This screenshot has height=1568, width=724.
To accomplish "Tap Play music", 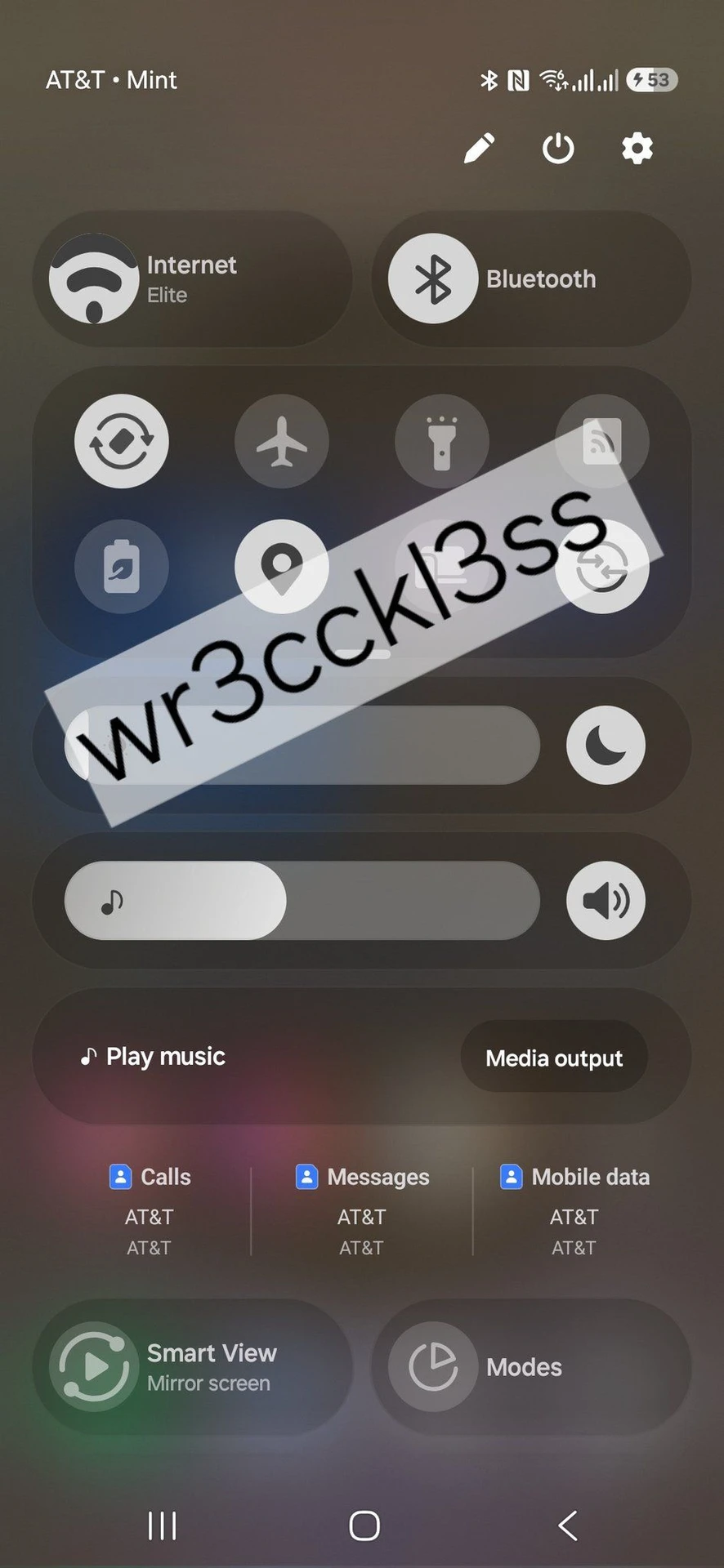I will [154, 1057].
